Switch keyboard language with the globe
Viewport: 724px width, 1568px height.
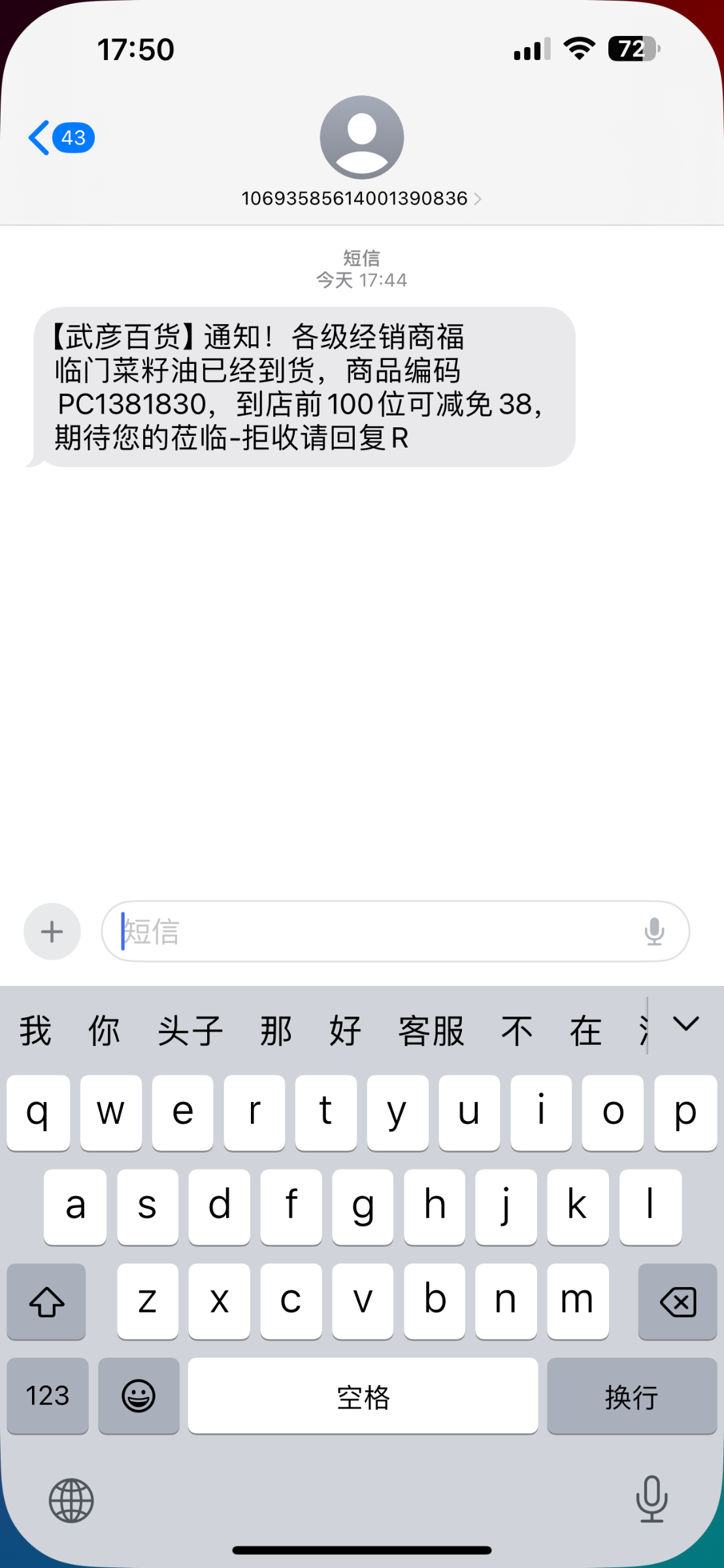point(71,1501)
